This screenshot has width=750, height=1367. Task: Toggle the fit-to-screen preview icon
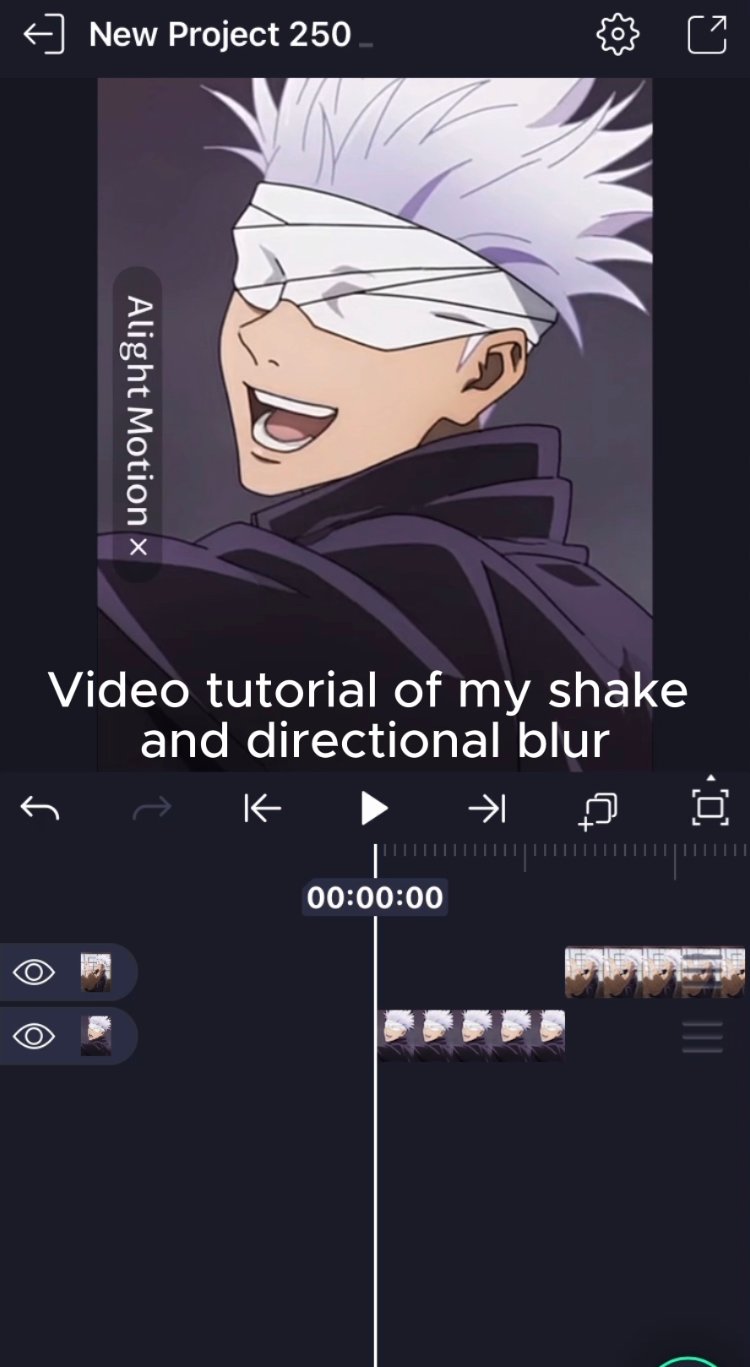point(709,806)
